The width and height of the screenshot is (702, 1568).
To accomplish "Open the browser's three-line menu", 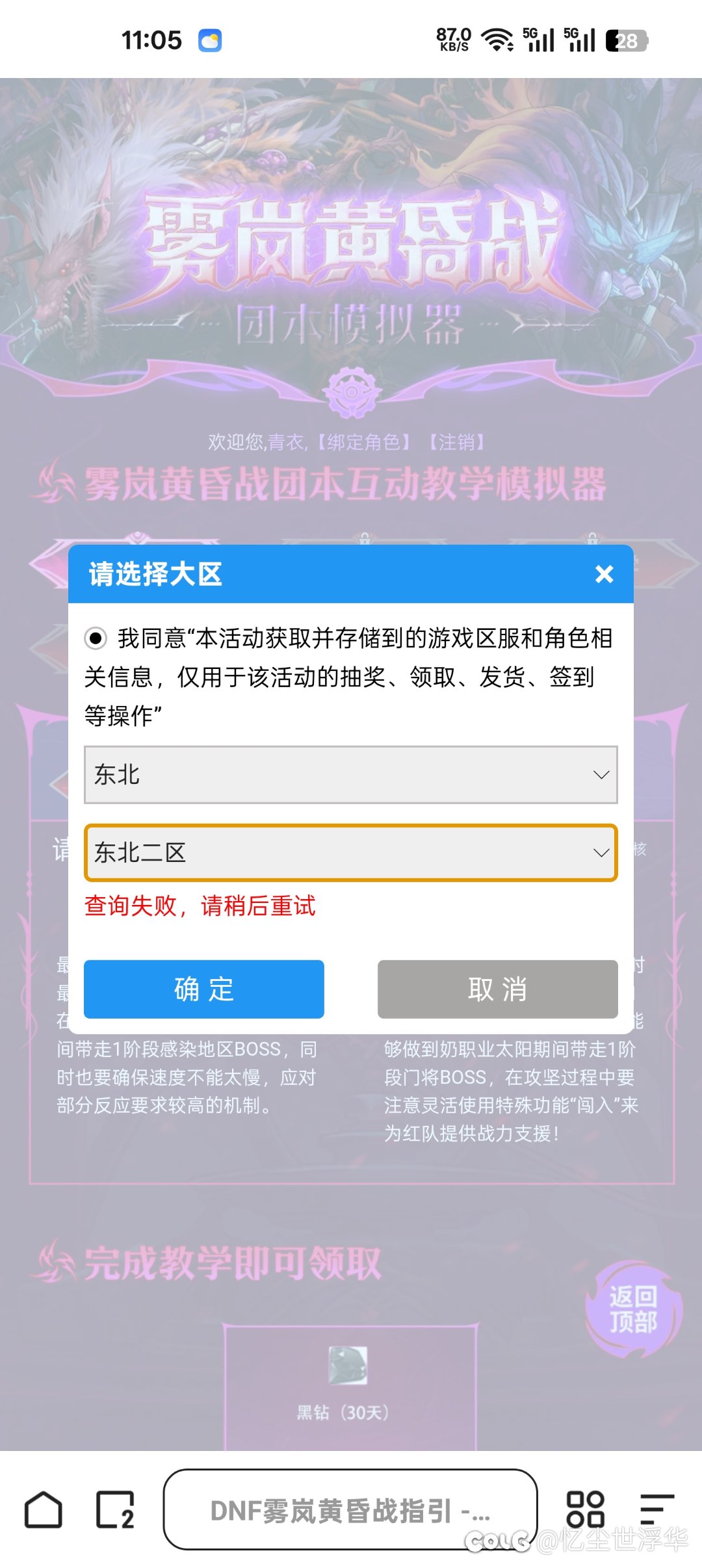I will (x=656, y=1509).
